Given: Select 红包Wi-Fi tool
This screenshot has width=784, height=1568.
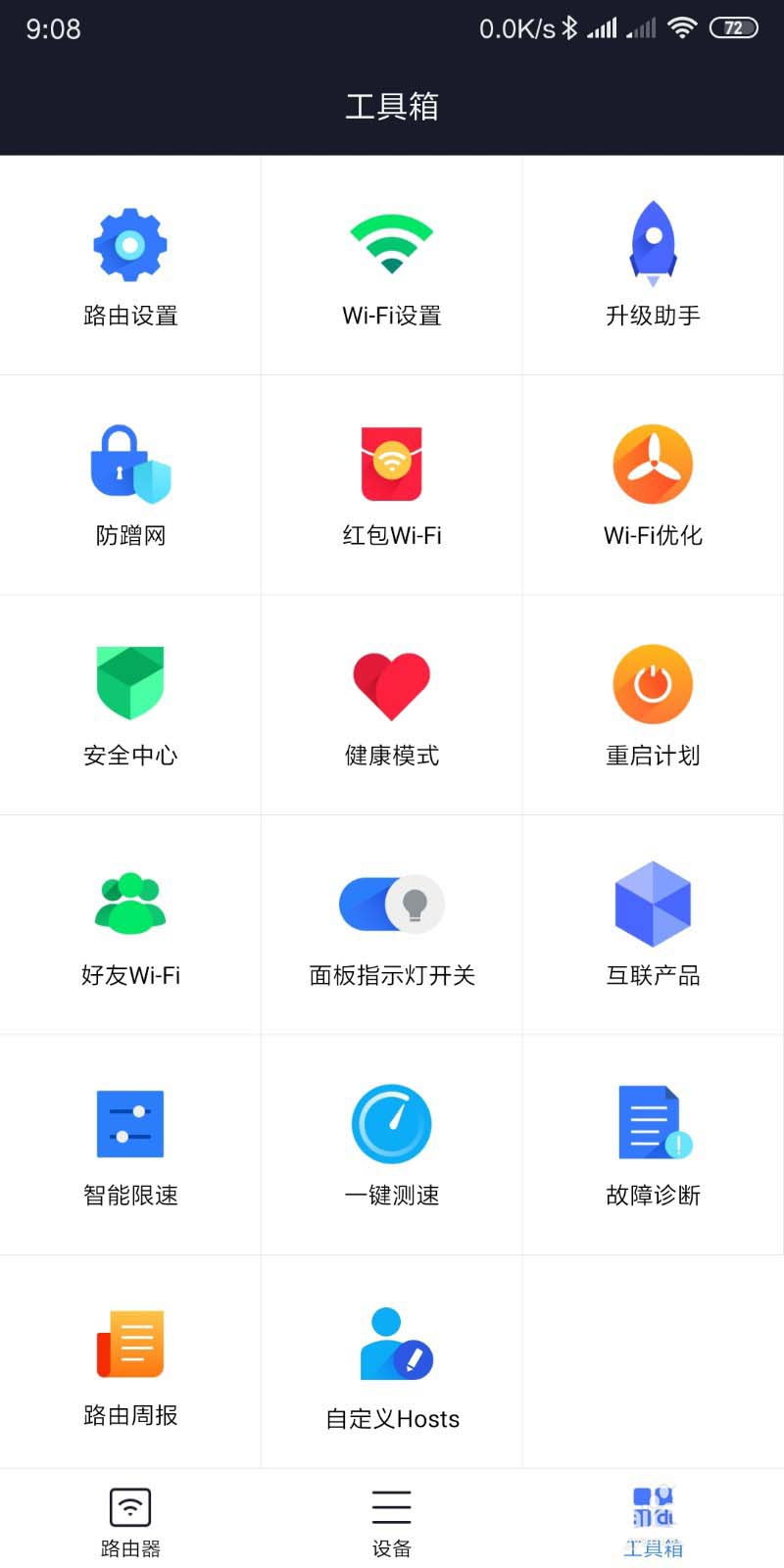Looking at the screenshot, I should [391, 484].
